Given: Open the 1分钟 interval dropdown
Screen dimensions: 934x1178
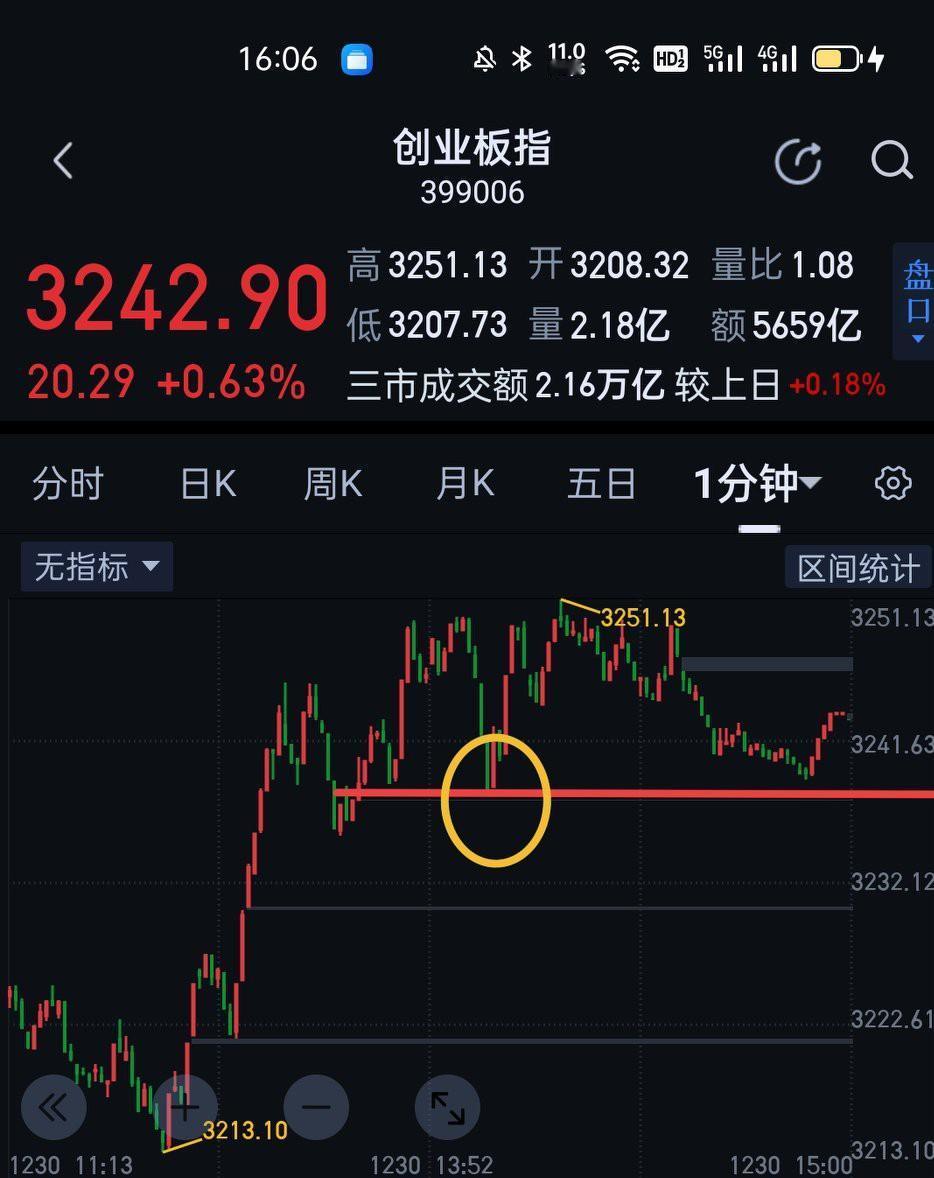Looking at the screenshot, I should tap(755, 483).
